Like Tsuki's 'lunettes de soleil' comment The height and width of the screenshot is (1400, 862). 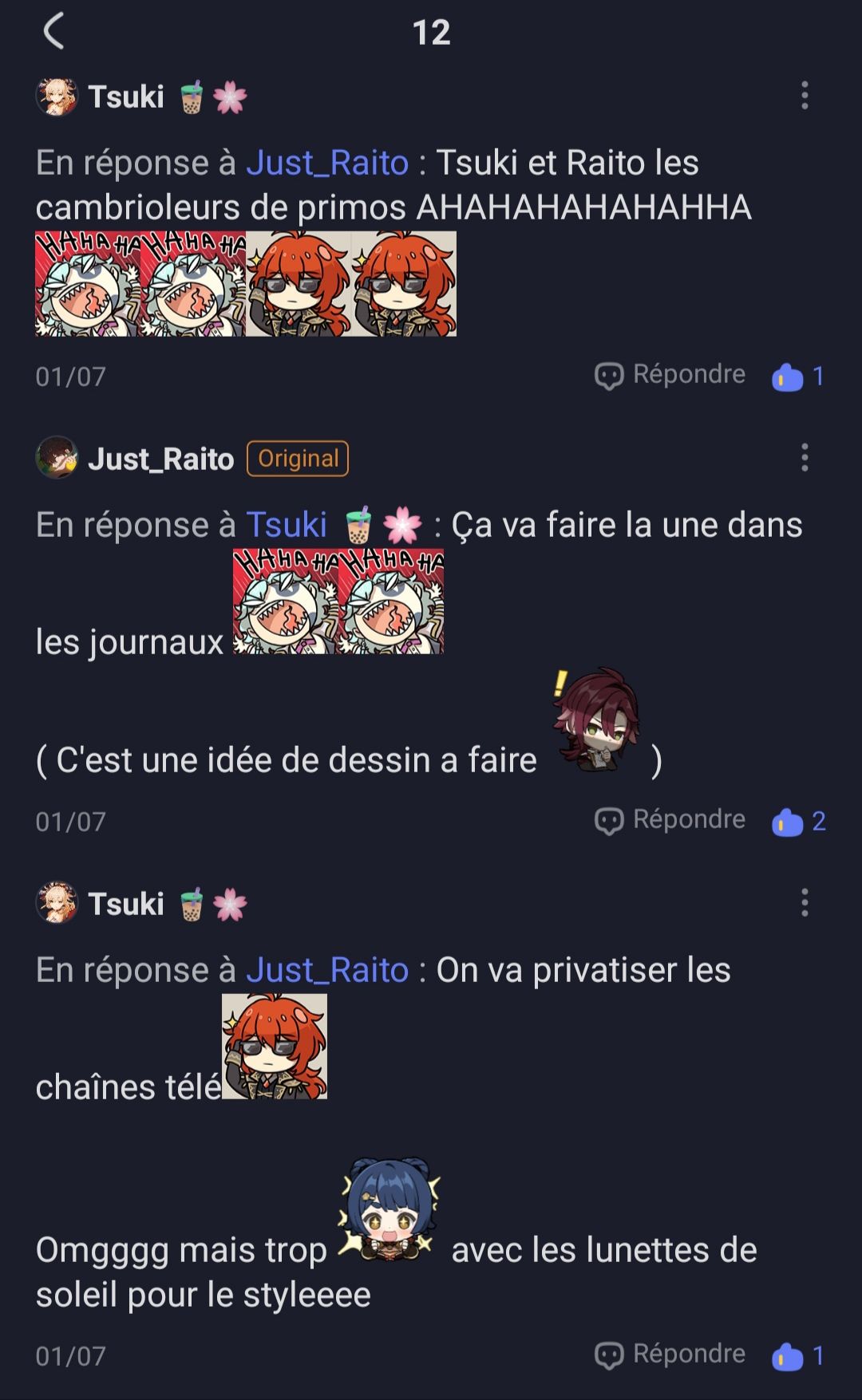point(788,1356)
